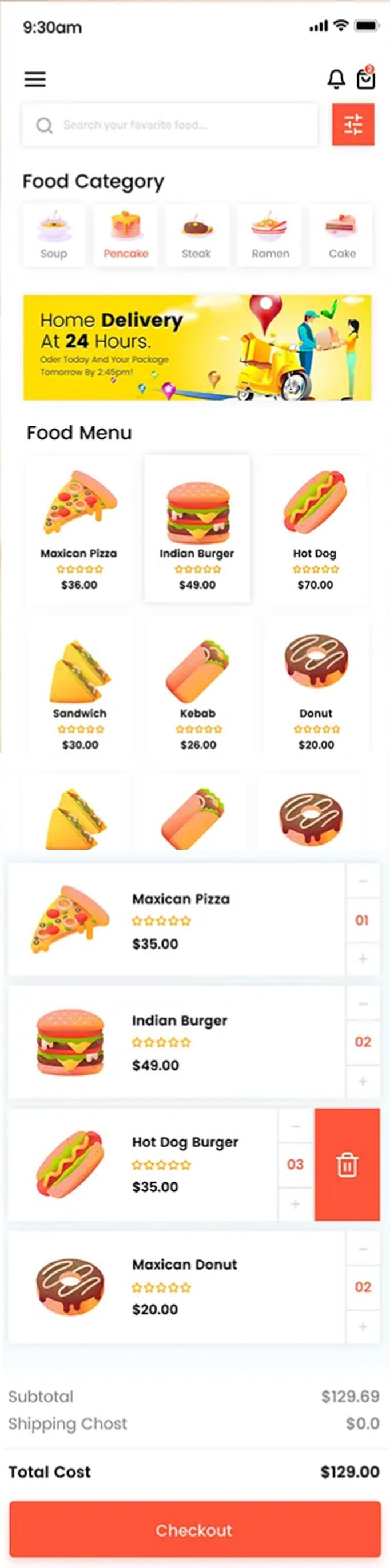Switch to the Ramen category
Image resolution: width=390 pixels, height=1568 pixels.
(x=270, y=235)
